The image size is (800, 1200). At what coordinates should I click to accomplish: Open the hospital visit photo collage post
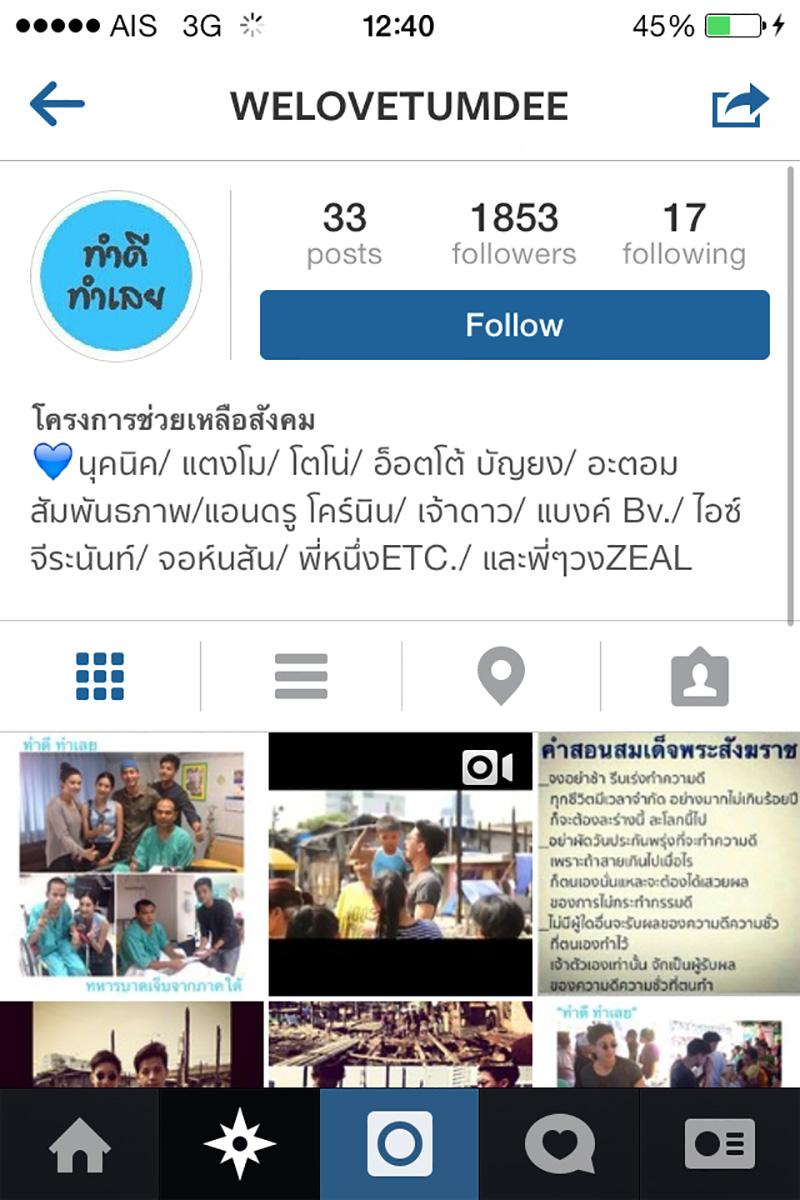pos(132,864)
